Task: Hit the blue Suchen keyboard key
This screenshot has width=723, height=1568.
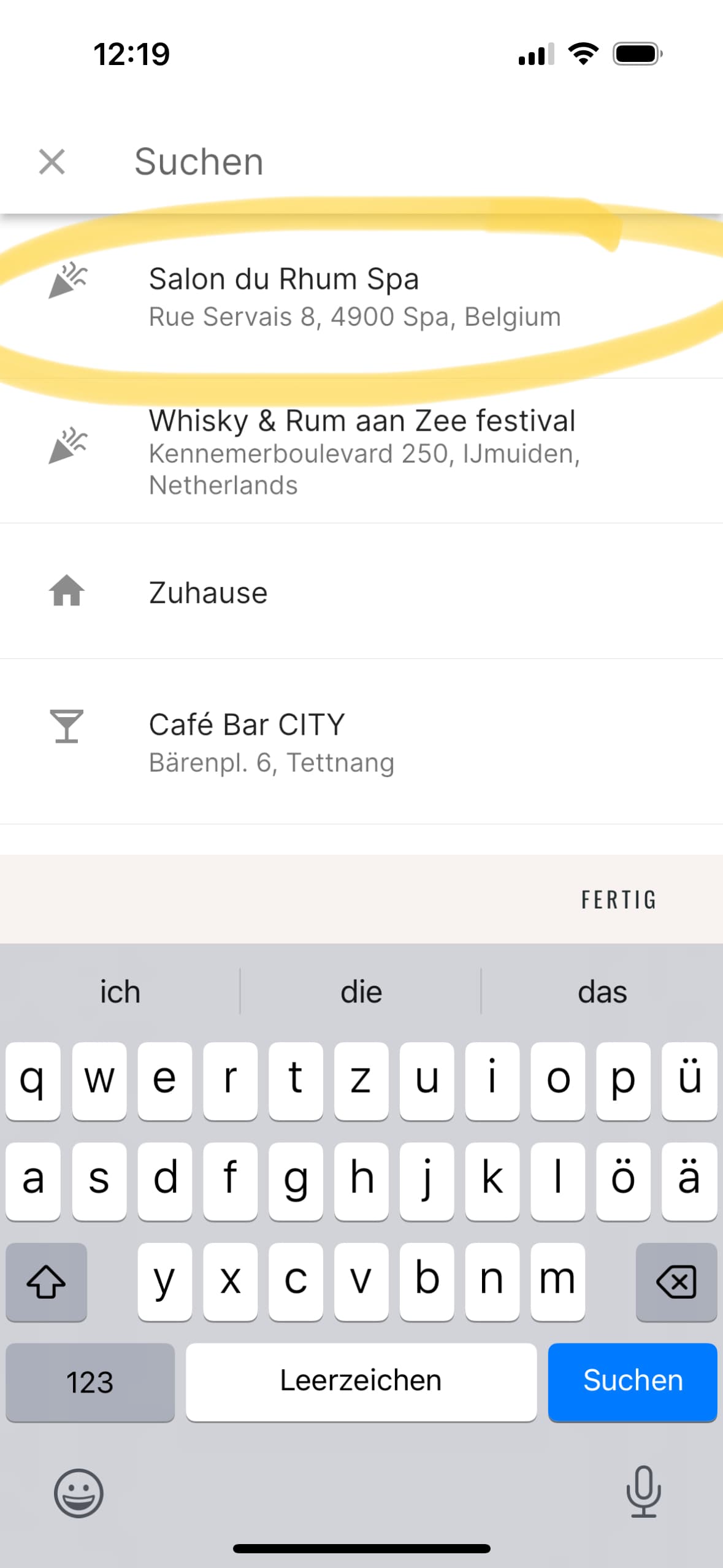Action: pos(632,1381)
